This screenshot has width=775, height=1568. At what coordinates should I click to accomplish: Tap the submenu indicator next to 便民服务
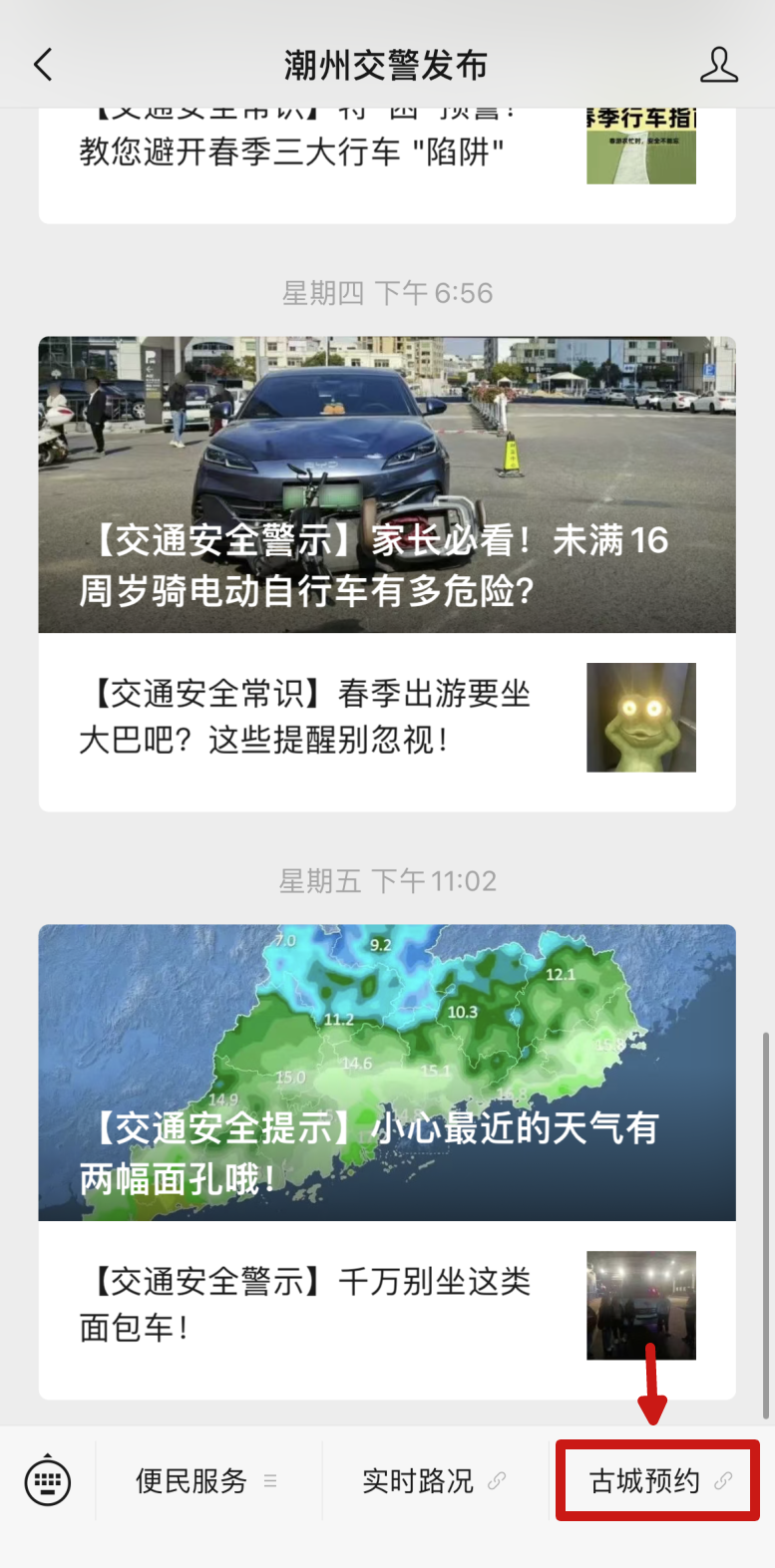[269, 1482]
